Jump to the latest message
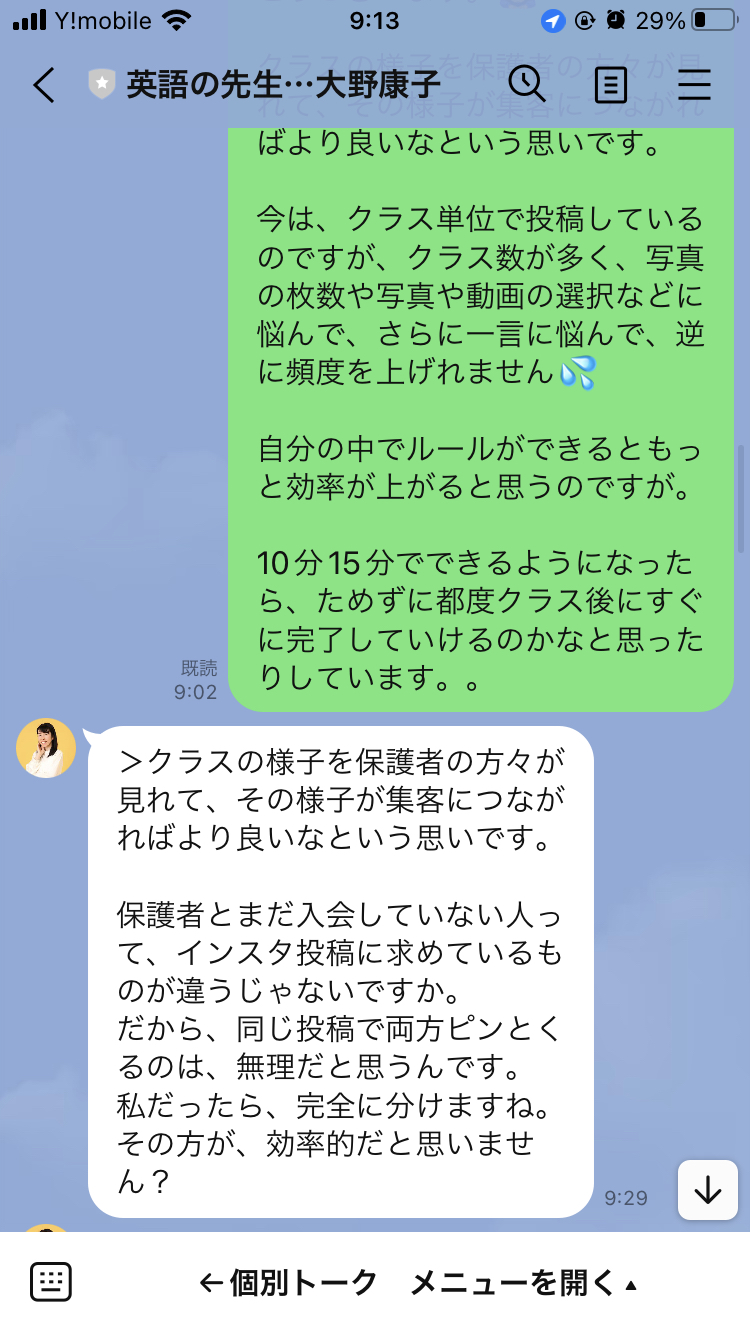The height and width of the screenshot is (1334, 750). pos(708,1190)
